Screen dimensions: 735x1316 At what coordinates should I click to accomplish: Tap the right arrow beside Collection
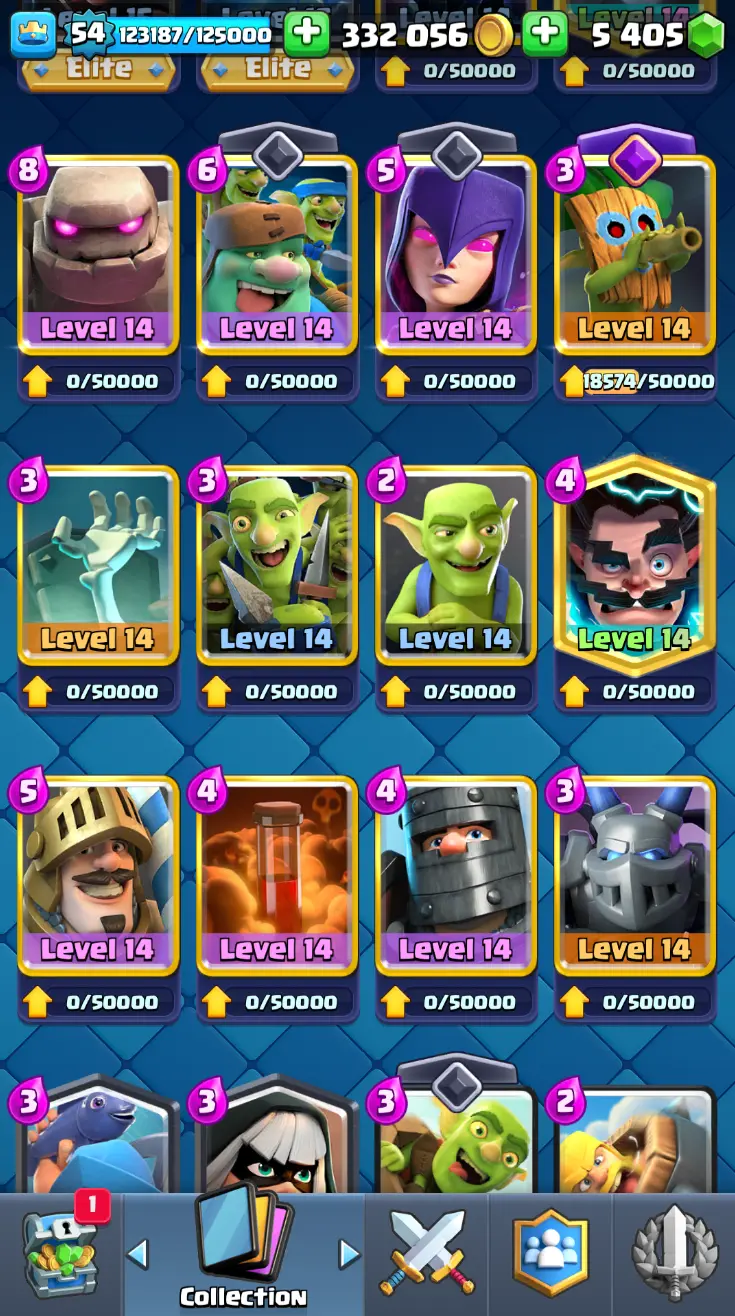coord(349,1253)
